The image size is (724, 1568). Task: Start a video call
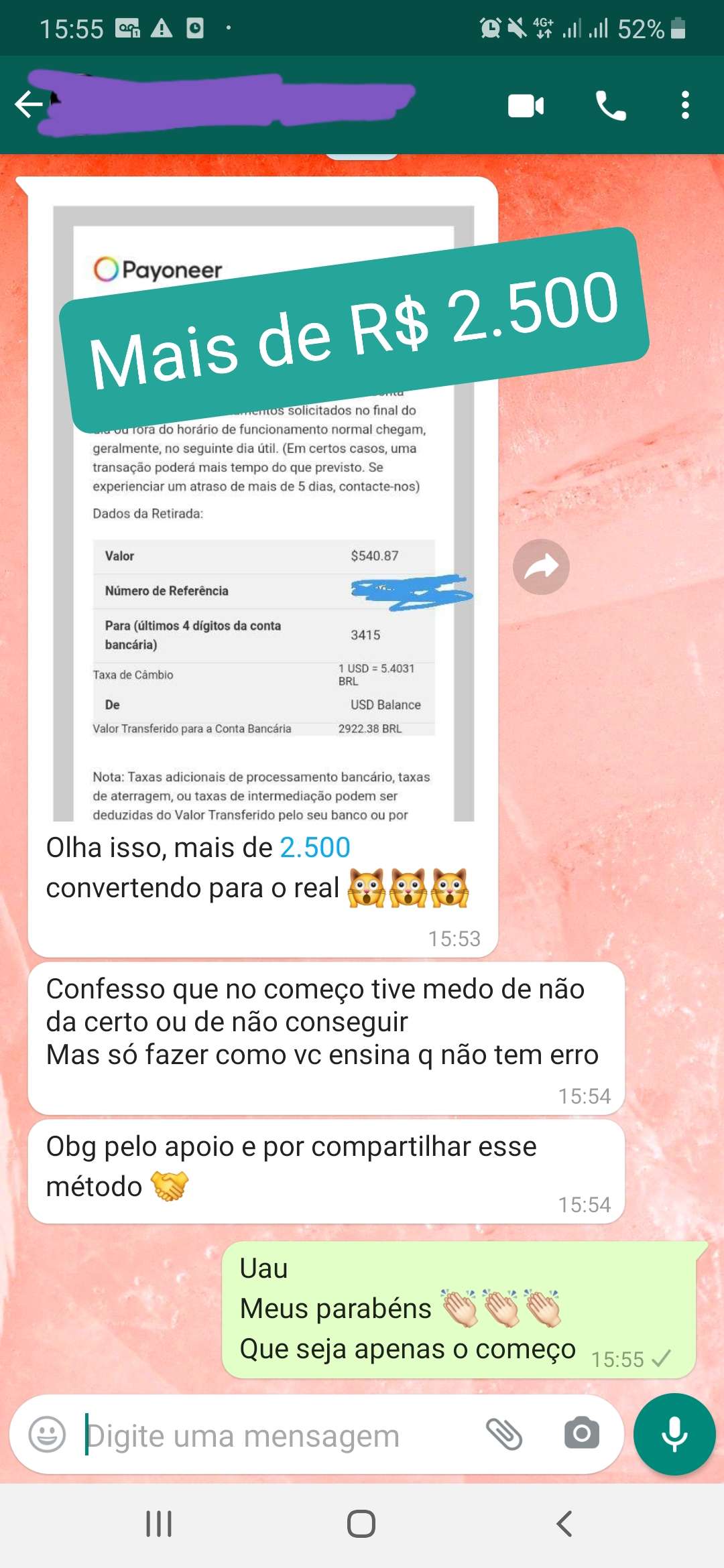[x=526, y=105]
